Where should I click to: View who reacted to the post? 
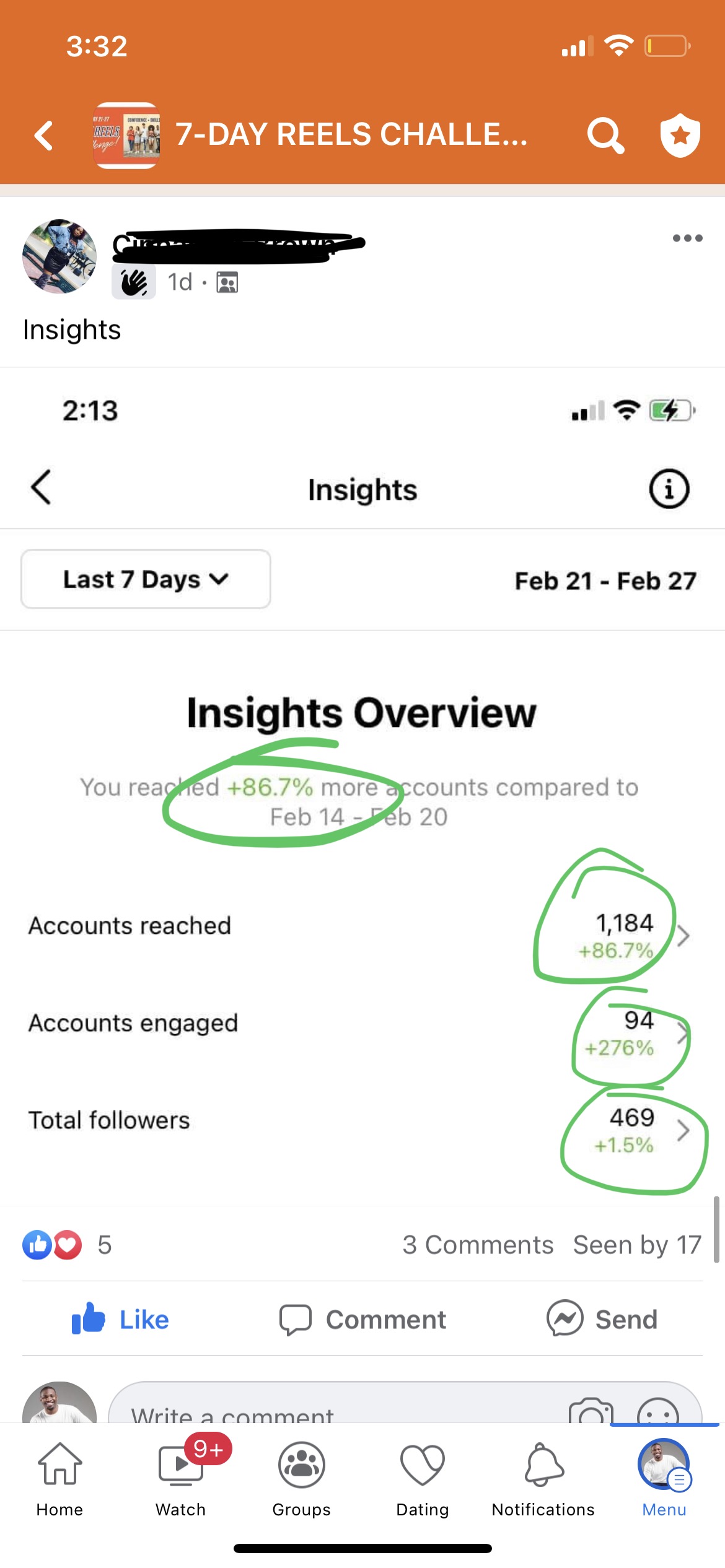point(67,1245)
